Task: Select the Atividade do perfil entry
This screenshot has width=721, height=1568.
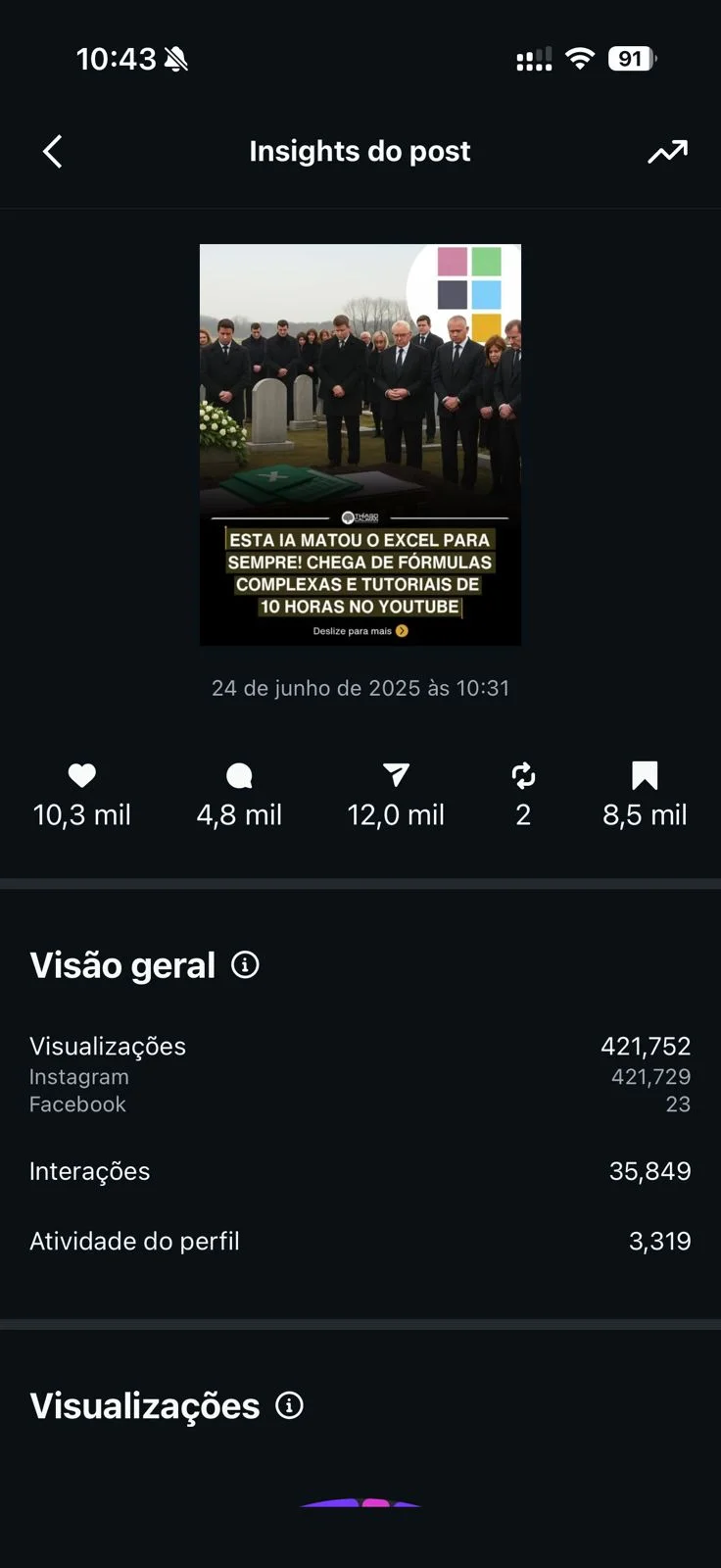Action: tap(360, 1241)
